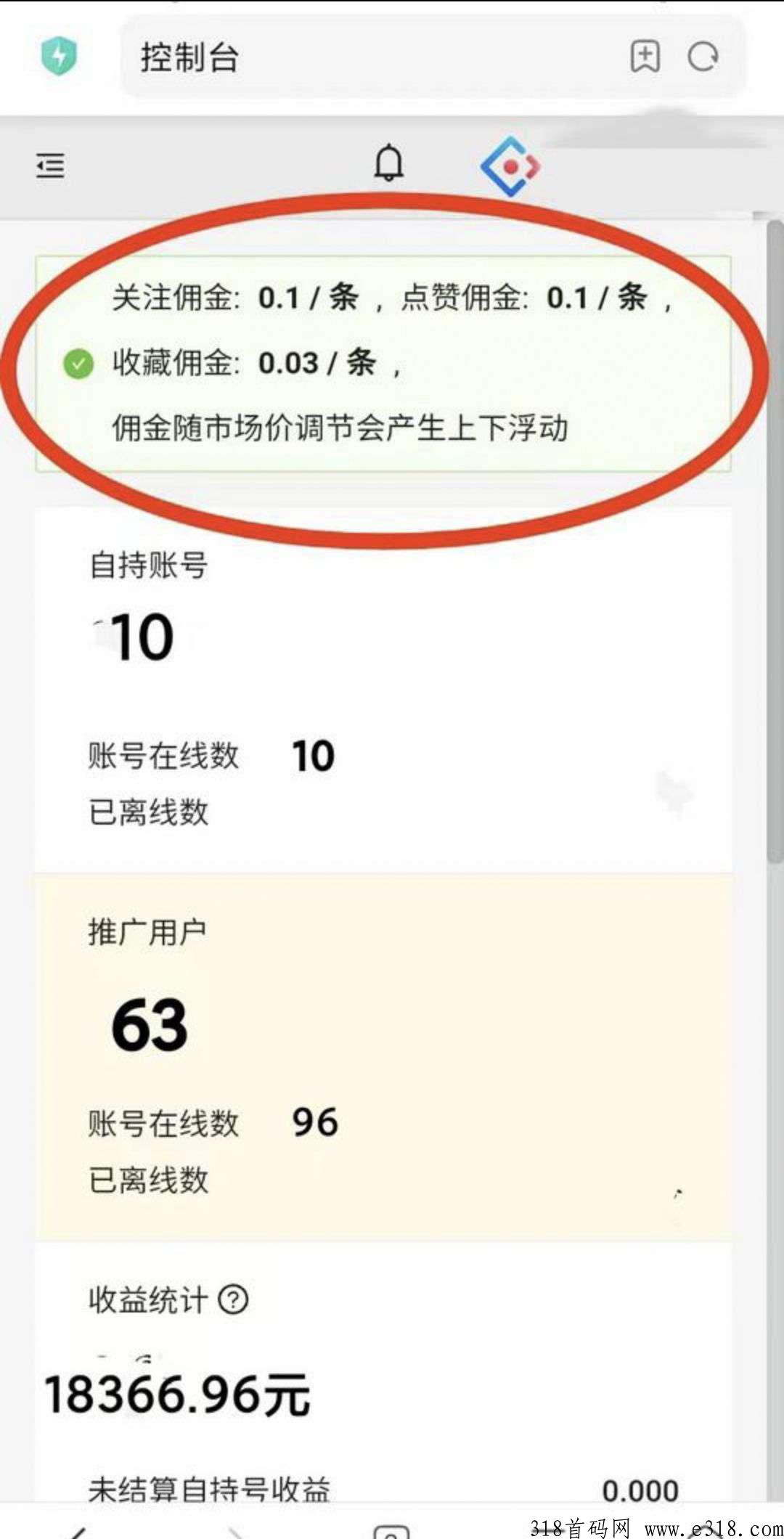This screenshot has width=784, height=1539.
Task: Tap the help icon beside 收益统计
Action: click(234, 1299)
